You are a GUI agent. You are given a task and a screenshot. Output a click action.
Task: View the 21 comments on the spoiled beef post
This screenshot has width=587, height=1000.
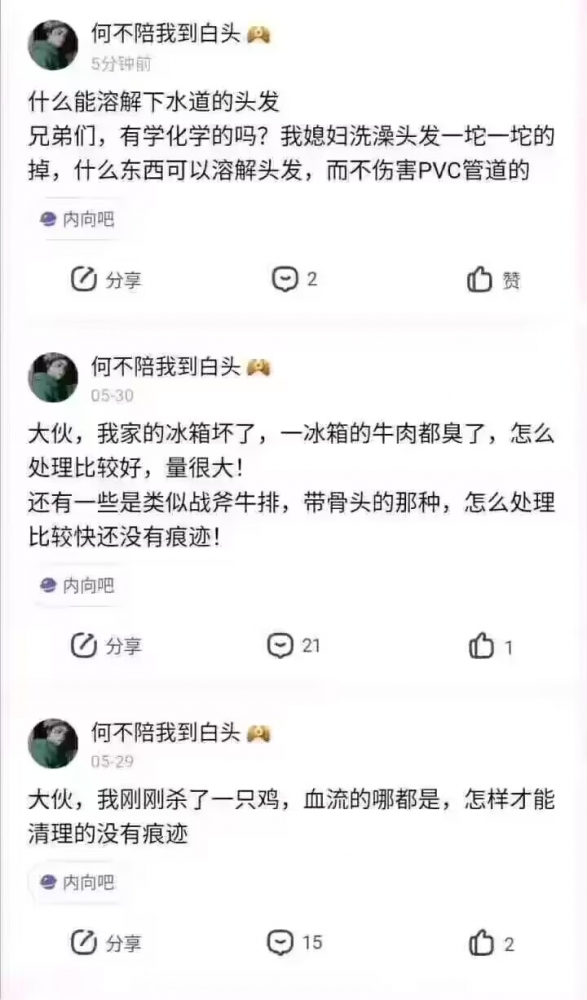click(294, 645)
